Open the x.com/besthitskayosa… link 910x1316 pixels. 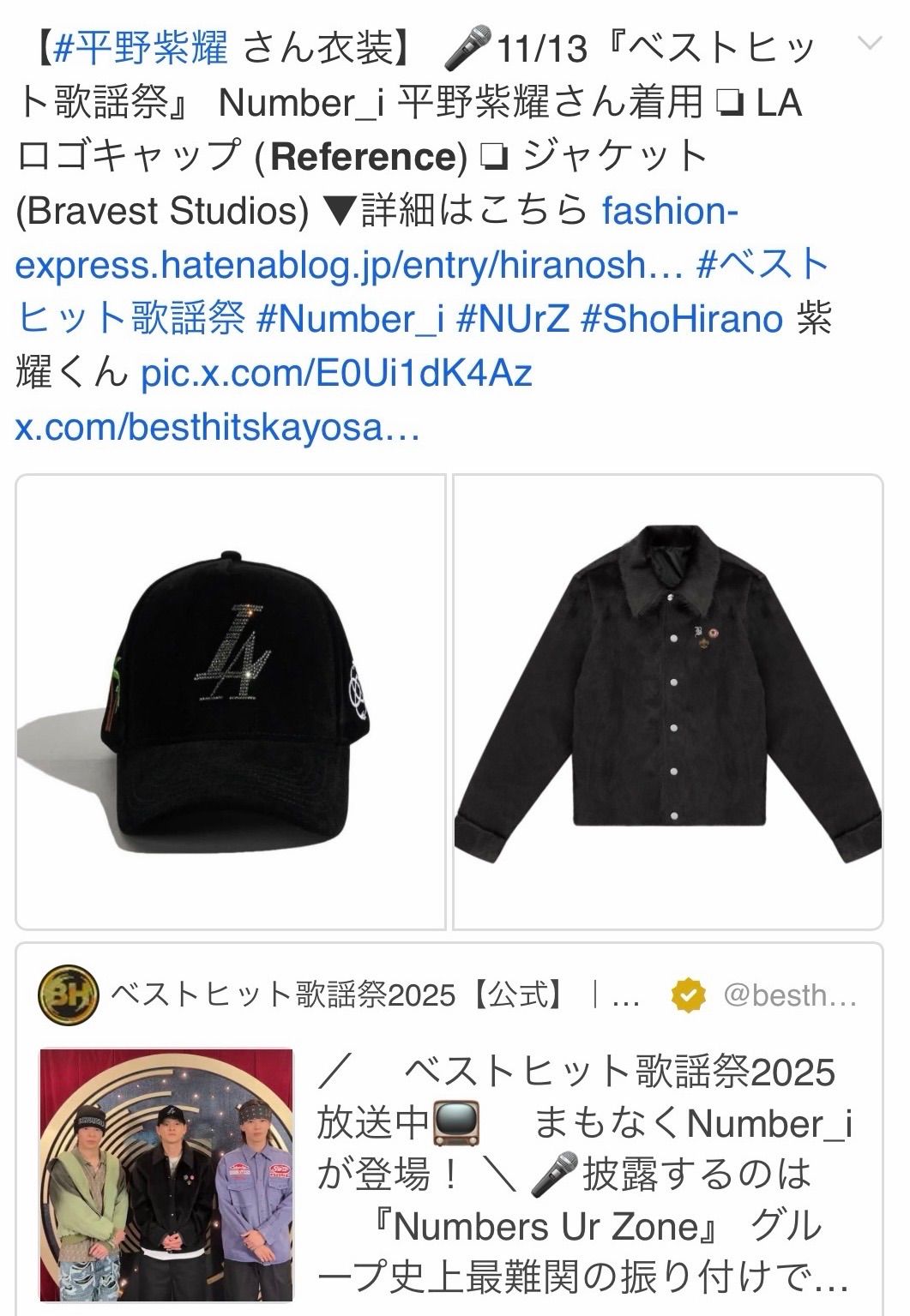point(219,426)
